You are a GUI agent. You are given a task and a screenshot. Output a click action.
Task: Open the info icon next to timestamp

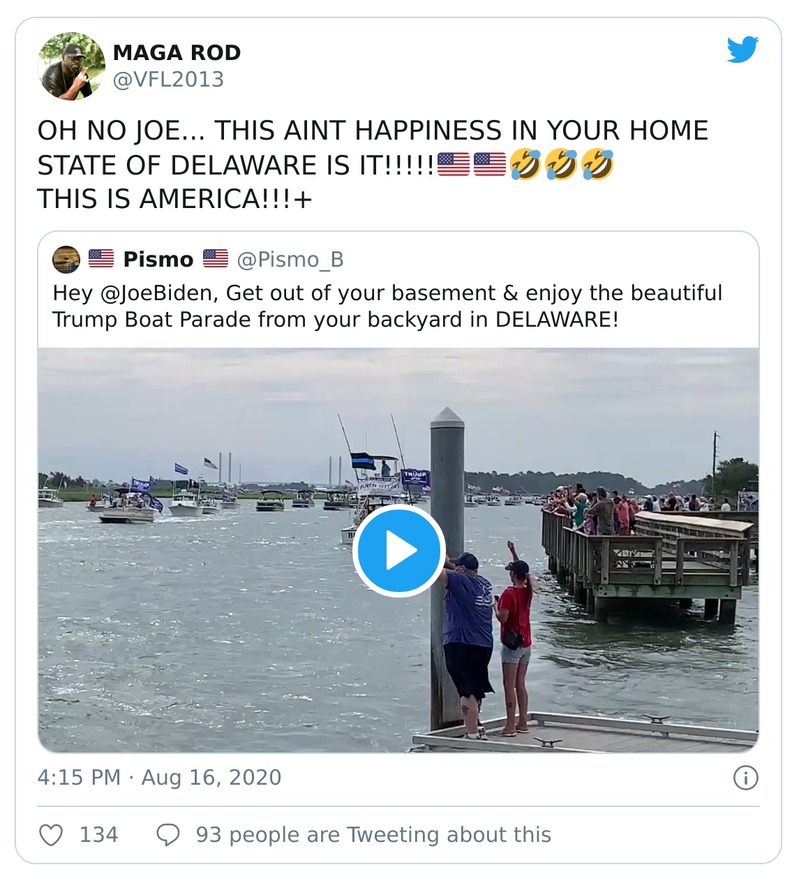pyautogui.click(x=744, y=776)
